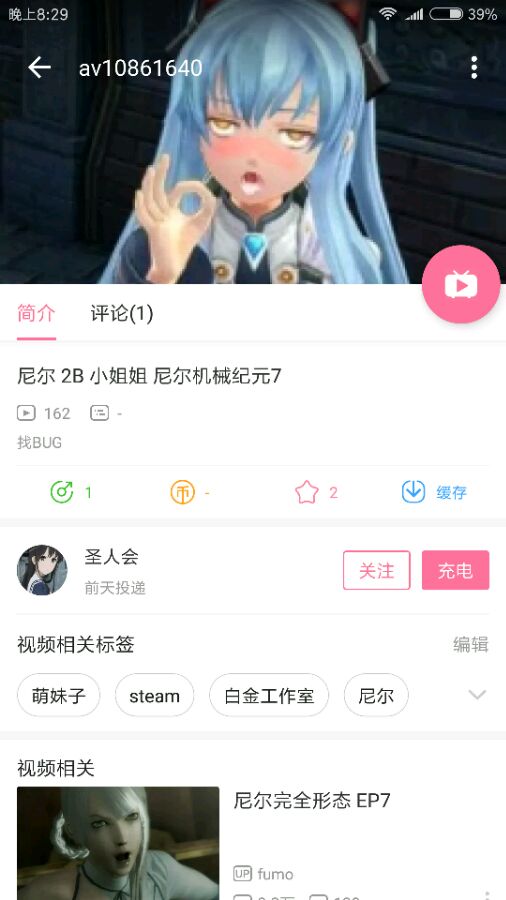Image resolution: width=506 pixels, height=900 pixels.
Task: Select the 简介 tab
Action: tap(37, 313)
